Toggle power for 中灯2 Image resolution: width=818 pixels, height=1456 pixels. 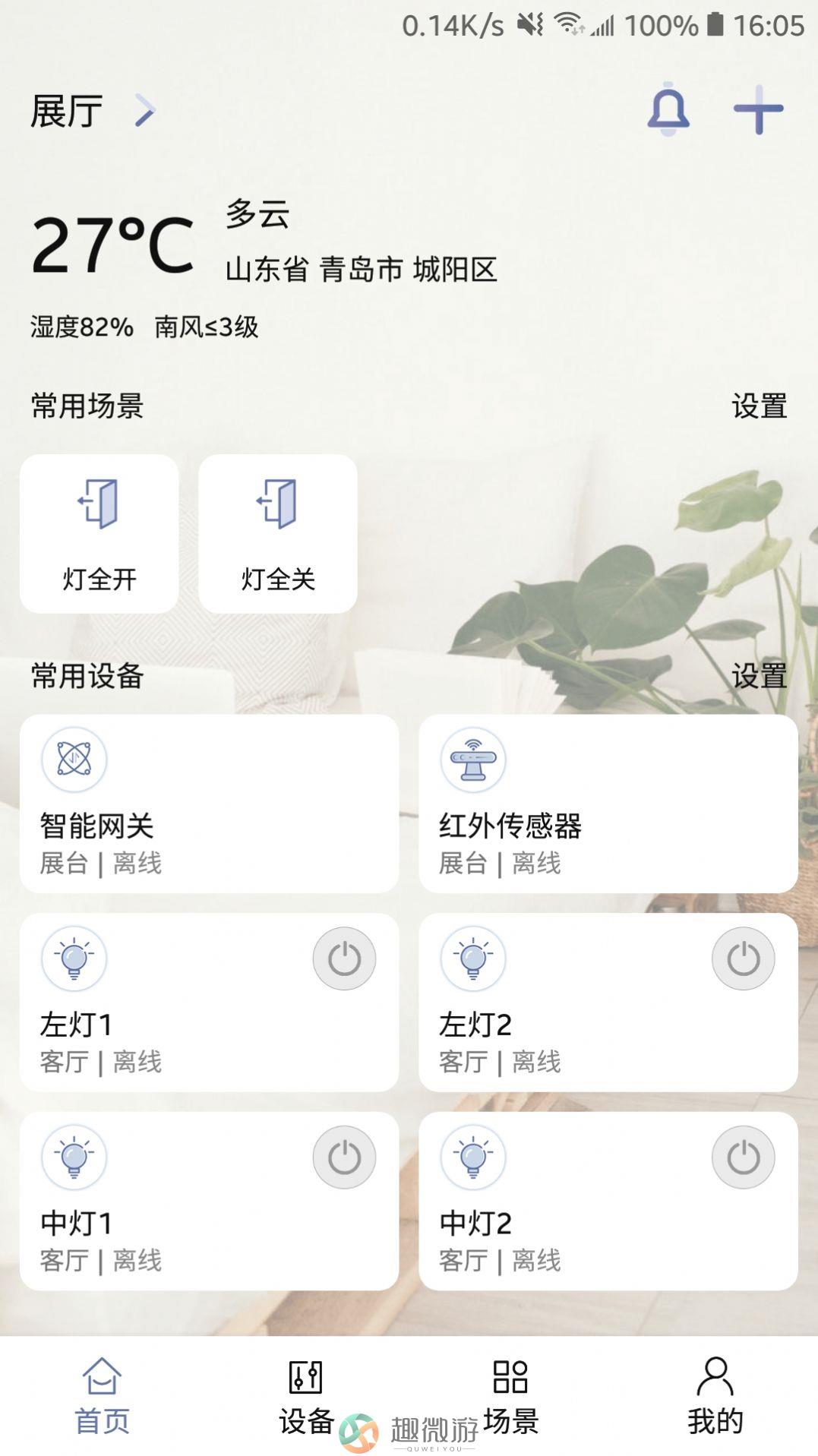(x=743, y=1158)
